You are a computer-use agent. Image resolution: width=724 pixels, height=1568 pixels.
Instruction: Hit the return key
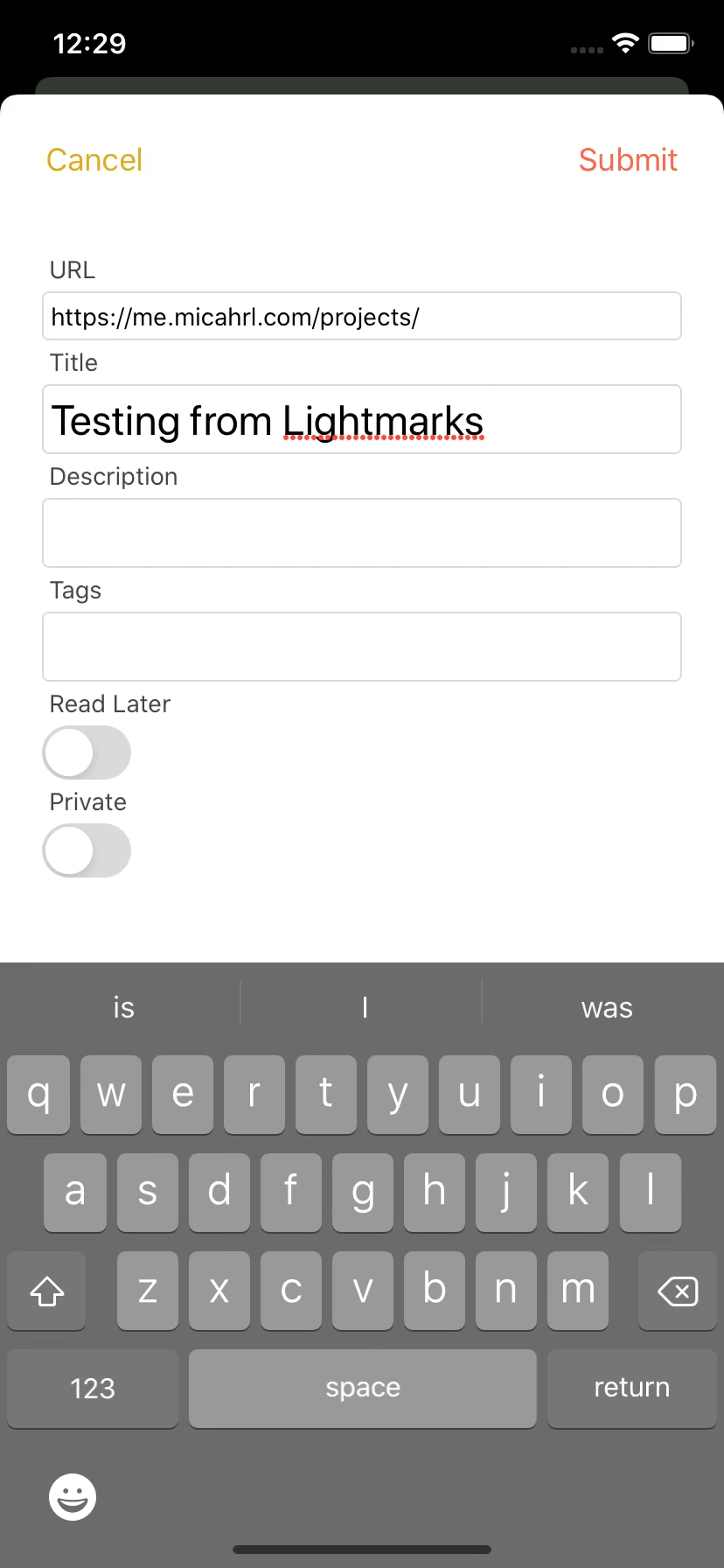631,1389
